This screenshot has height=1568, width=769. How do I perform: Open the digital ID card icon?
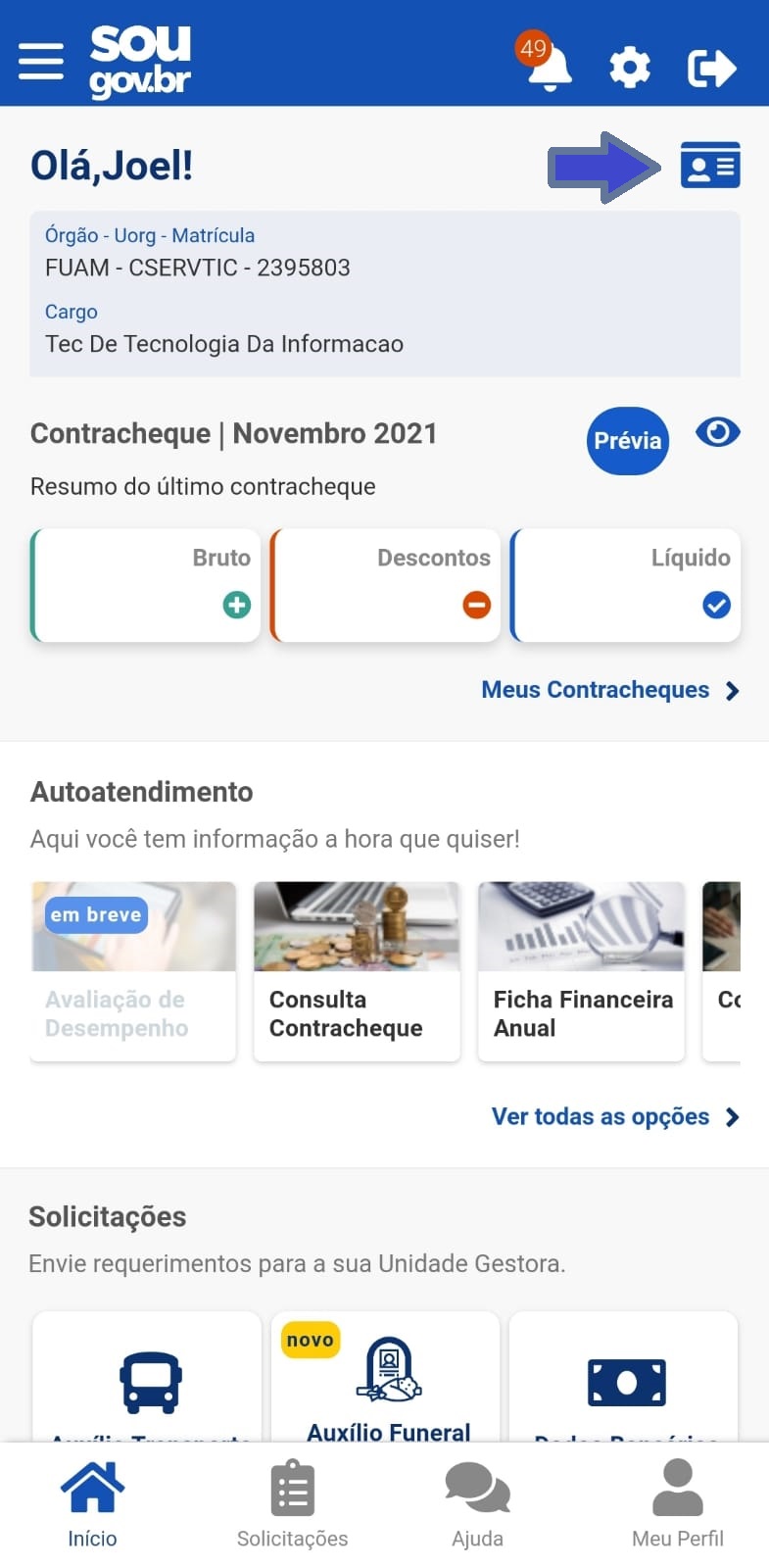coord(710,166)
